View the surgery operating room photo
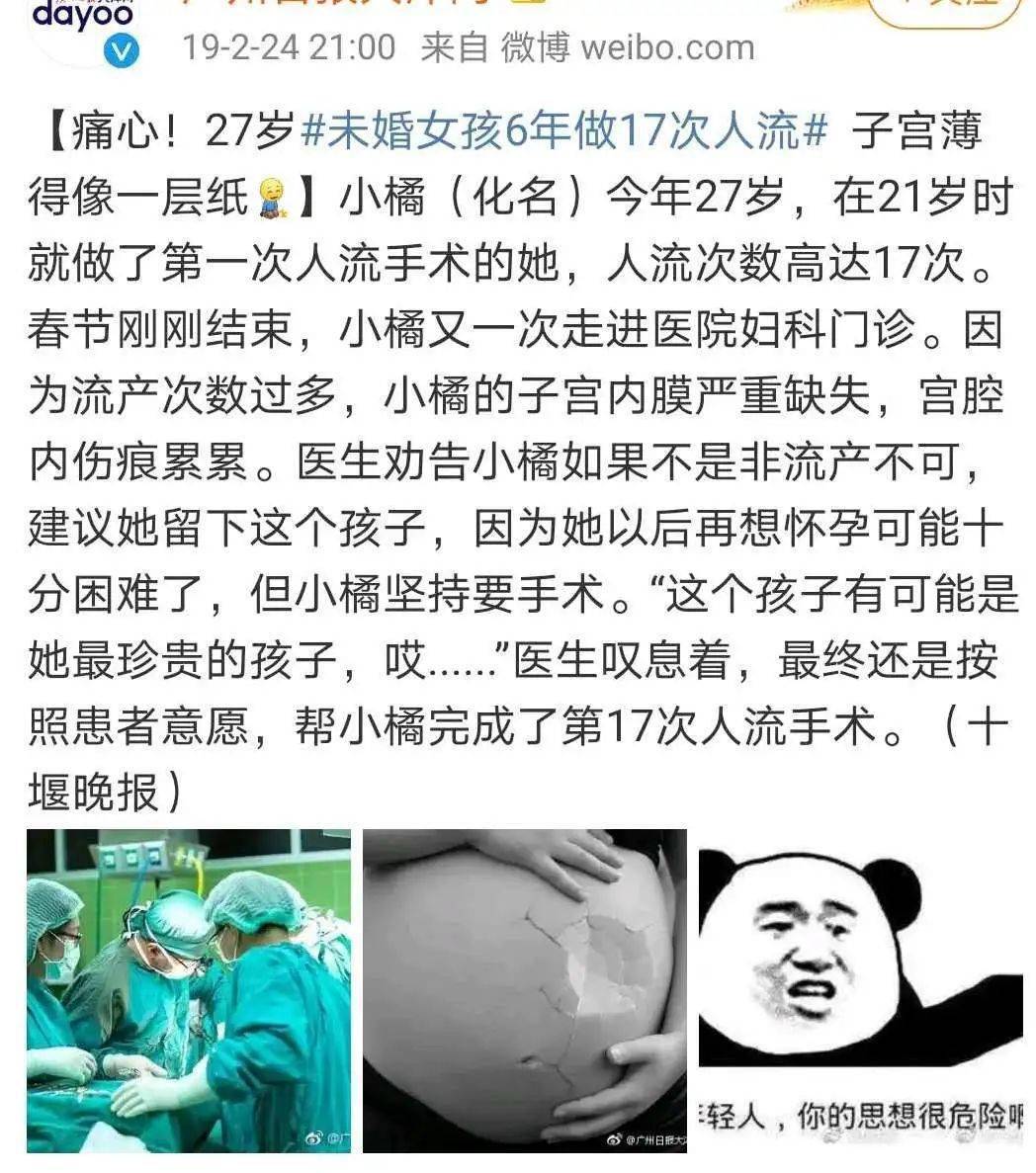The height and width of the screenshot is (1173, 1036). [x=189, y=990]
